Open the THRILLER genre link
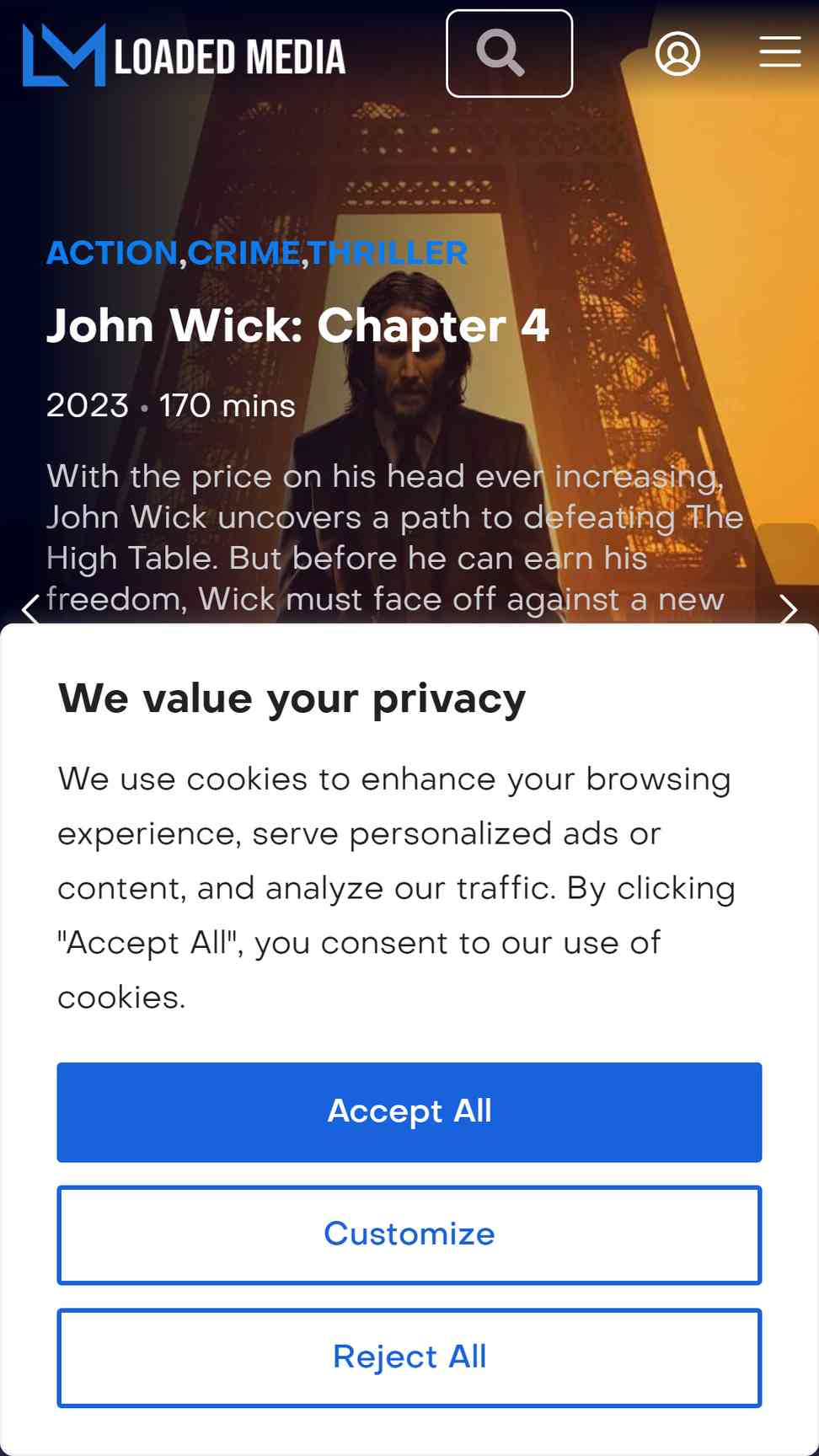The image size is (819, 1456). pos(388,253)
